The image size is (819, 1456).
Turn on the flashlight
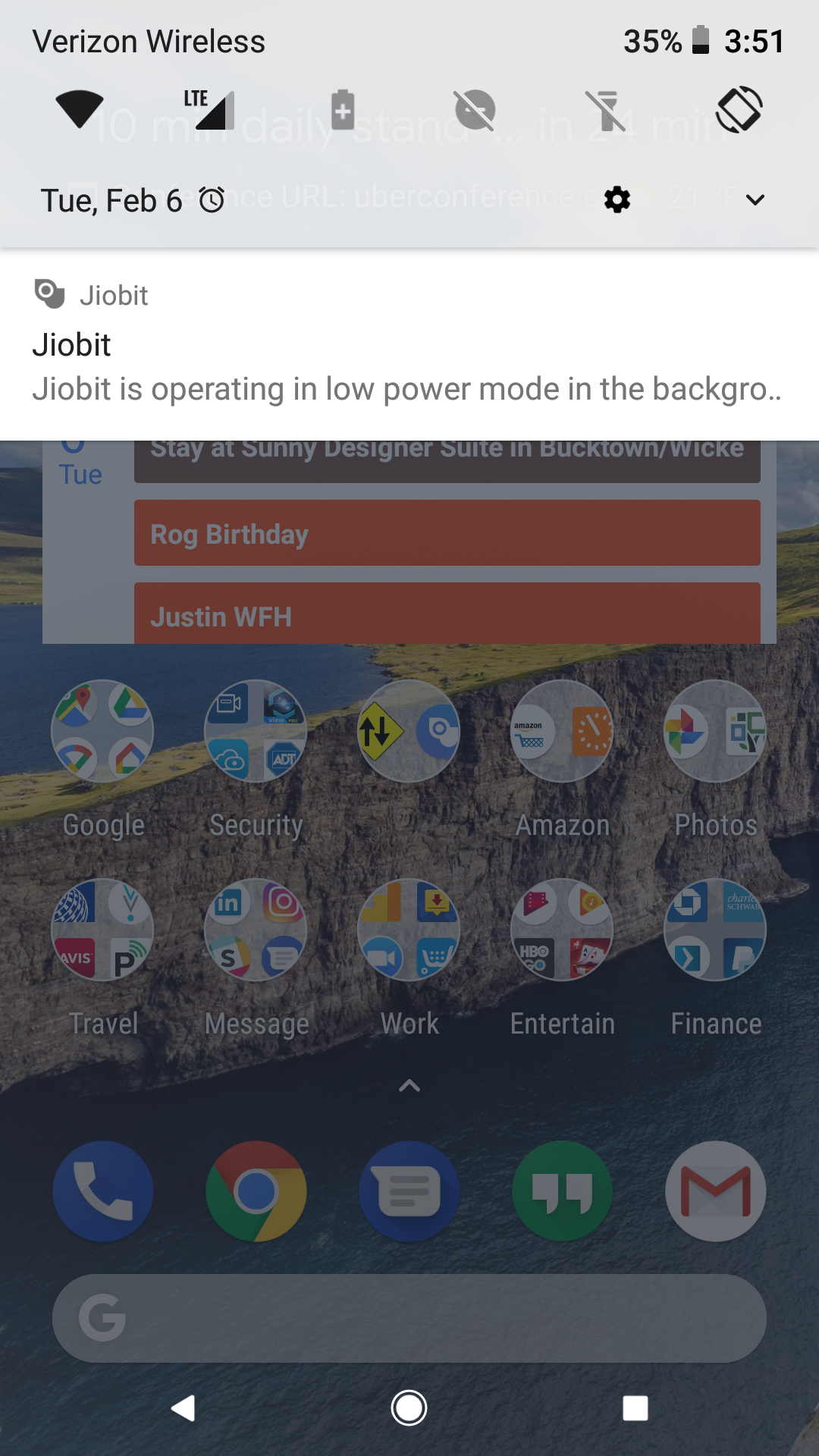pyautogui.click(x=607, y=110)
